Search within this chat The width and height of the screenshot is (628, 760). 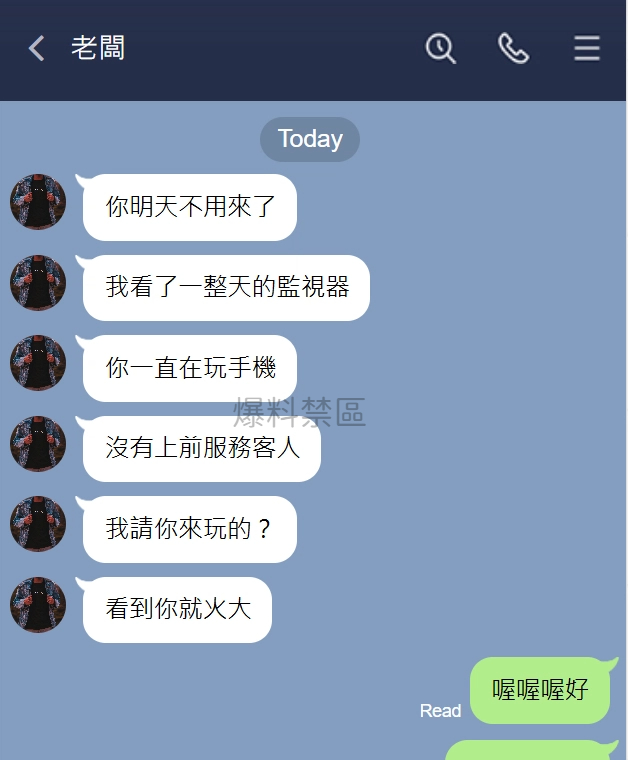point(440,48)
